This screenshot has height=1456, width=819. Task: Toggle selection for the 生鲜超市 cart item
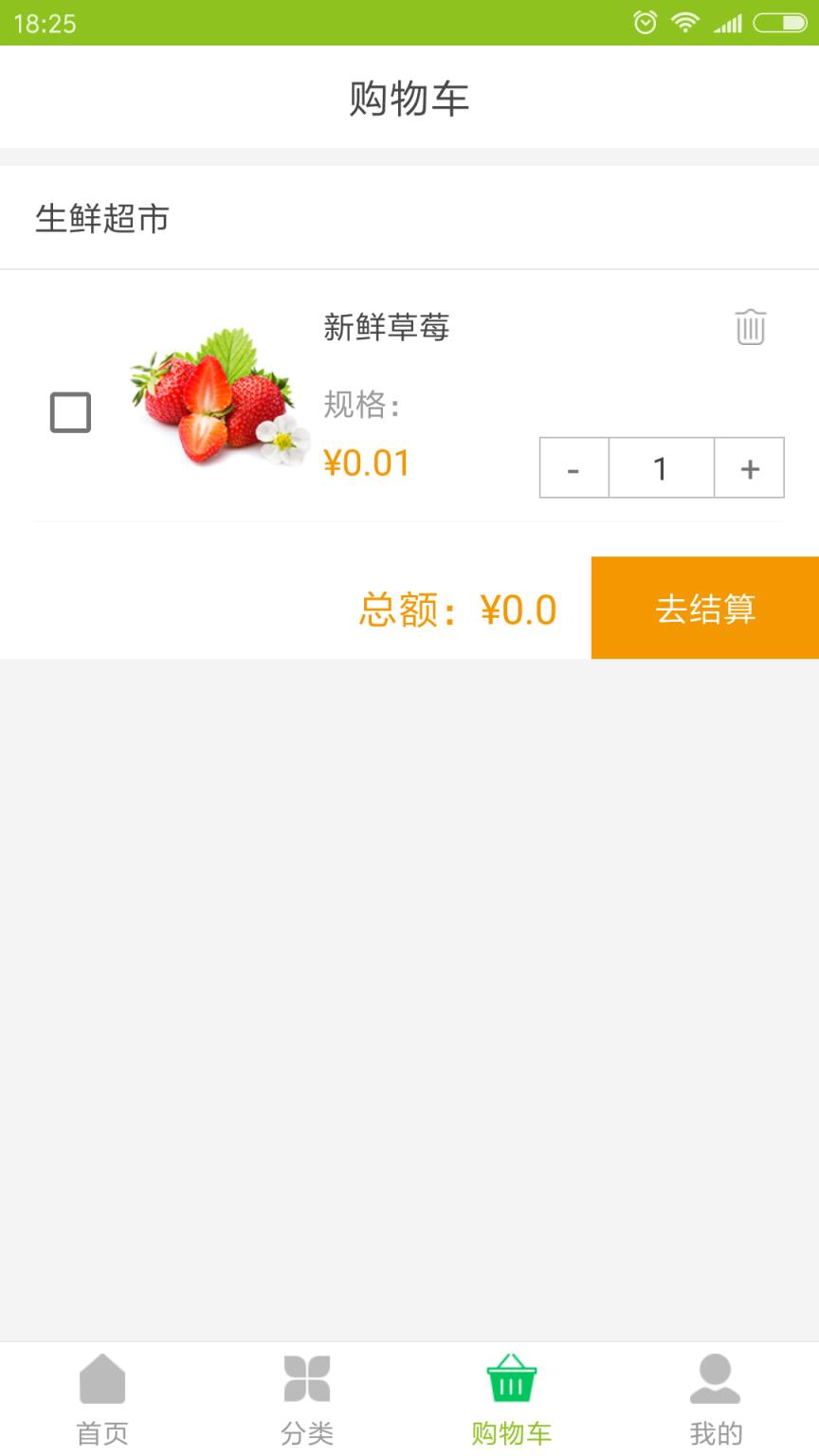pyautogui.click(x=70, y=411)
